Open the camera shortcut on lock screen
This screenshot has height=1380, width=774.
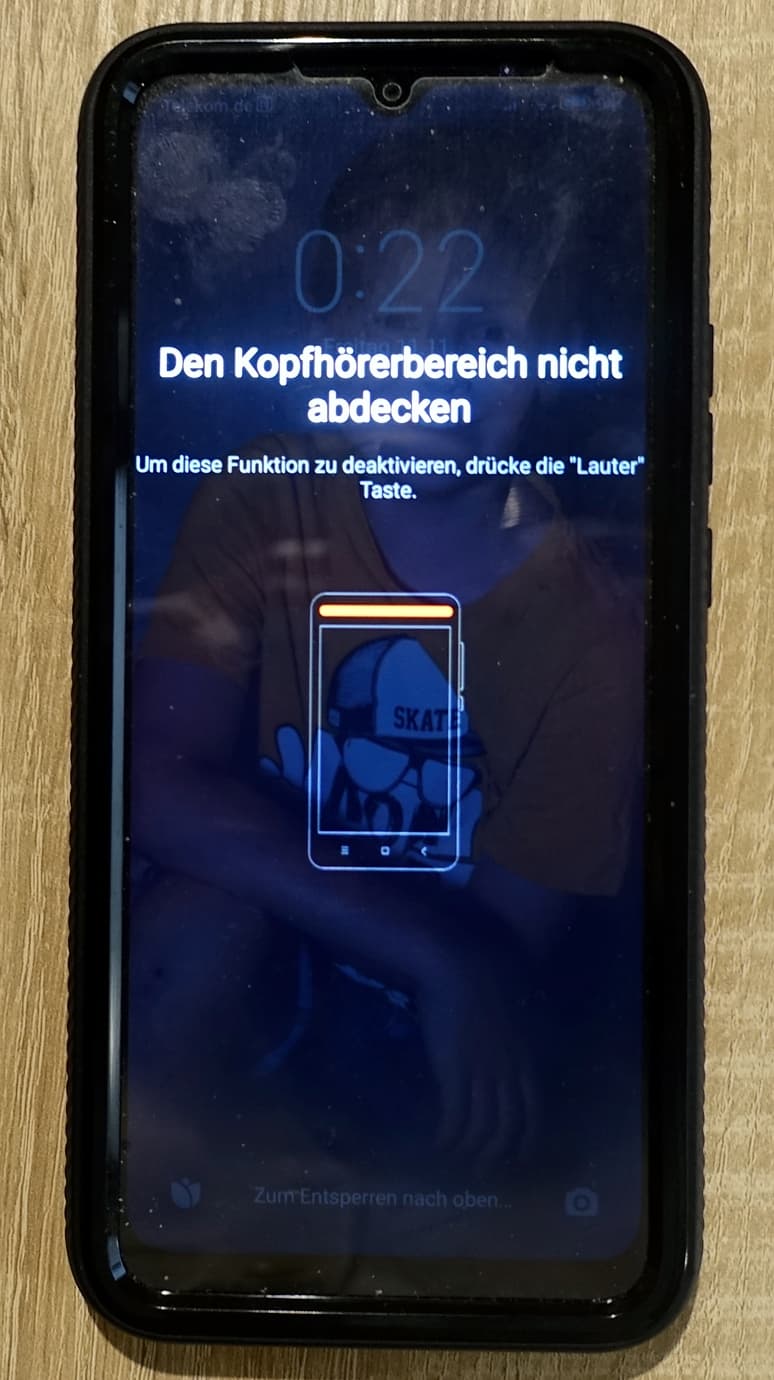582,1201
